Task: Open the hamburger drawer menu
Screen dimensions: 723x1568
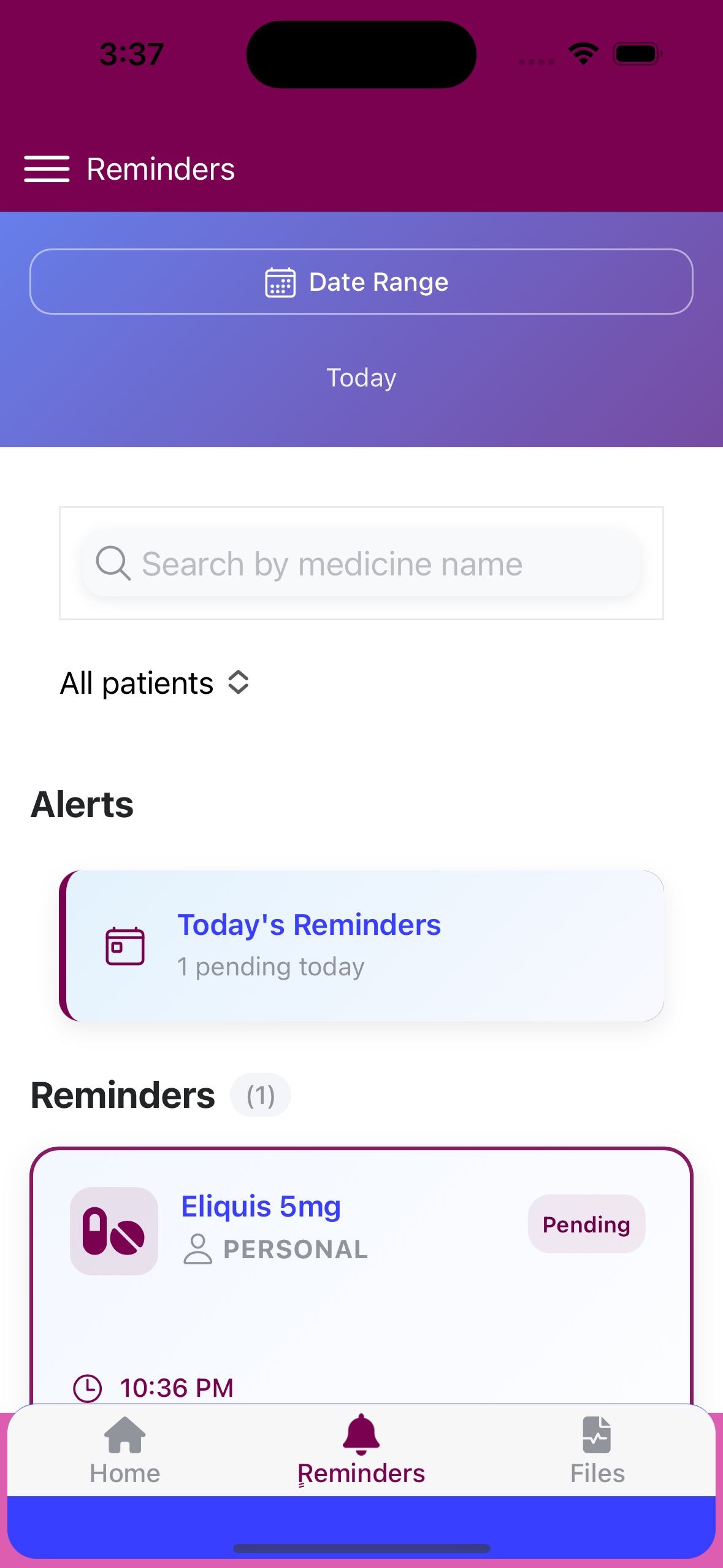Action: [47, 169]
